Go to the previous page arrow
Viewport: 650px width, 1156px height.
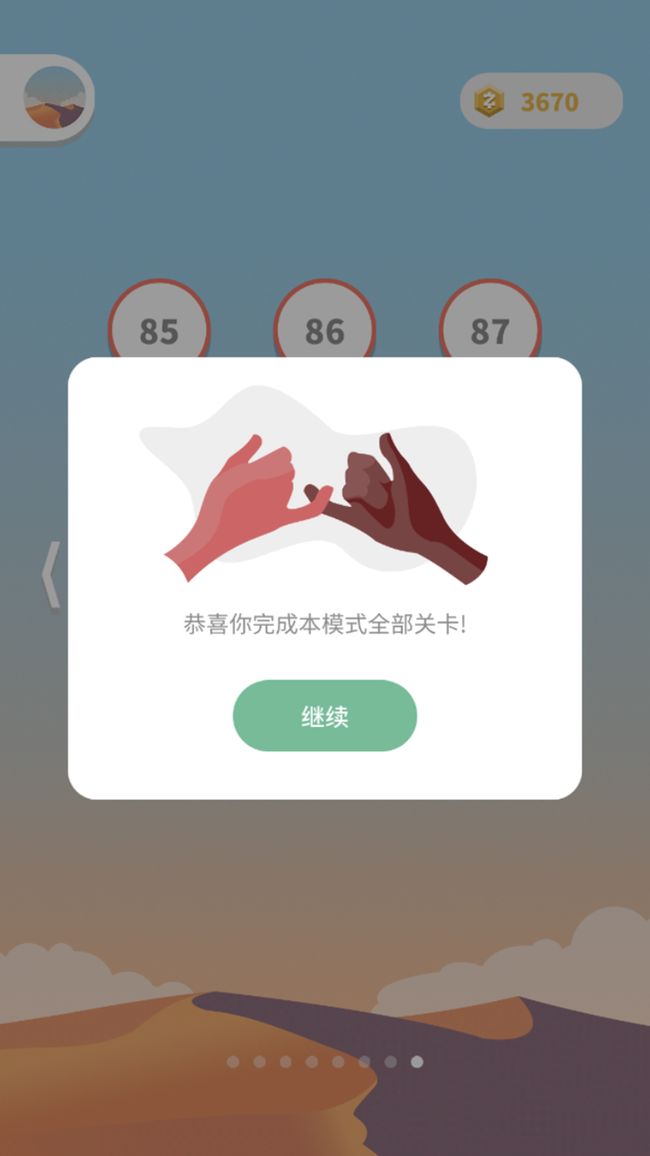[x=50, y=575]
